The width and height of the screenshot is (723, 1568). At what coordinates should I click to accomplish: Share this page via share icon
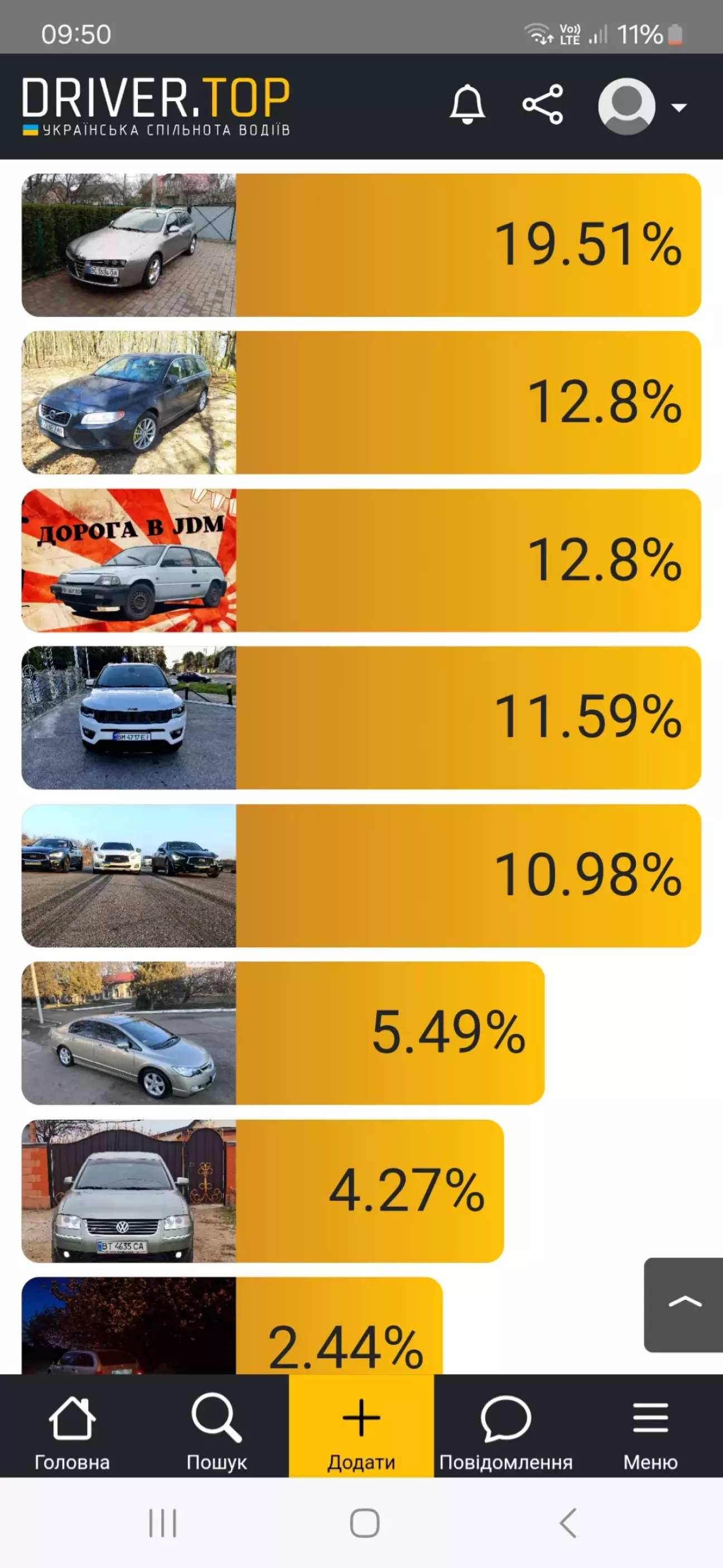pyautogui.click(x=543, y=105)
